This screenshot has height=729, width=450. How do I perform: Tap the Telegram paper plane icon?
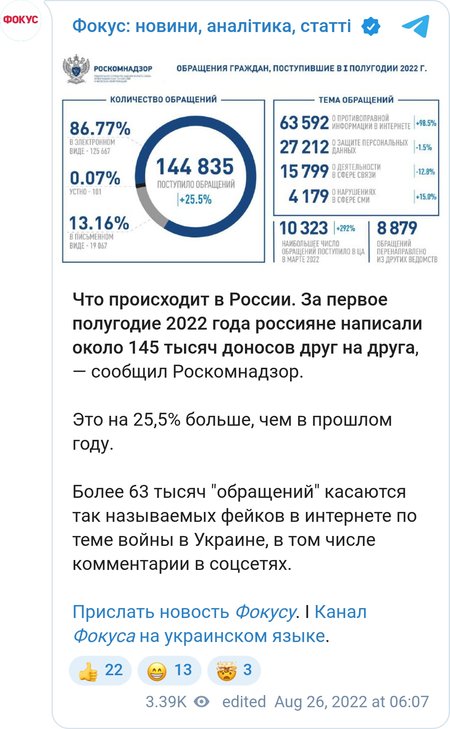pos(415,27)
